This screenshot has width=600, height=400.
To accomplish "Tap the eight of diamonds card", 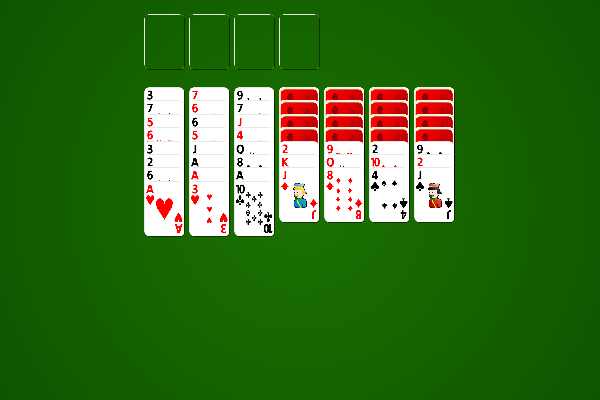I will pos(344,196).
